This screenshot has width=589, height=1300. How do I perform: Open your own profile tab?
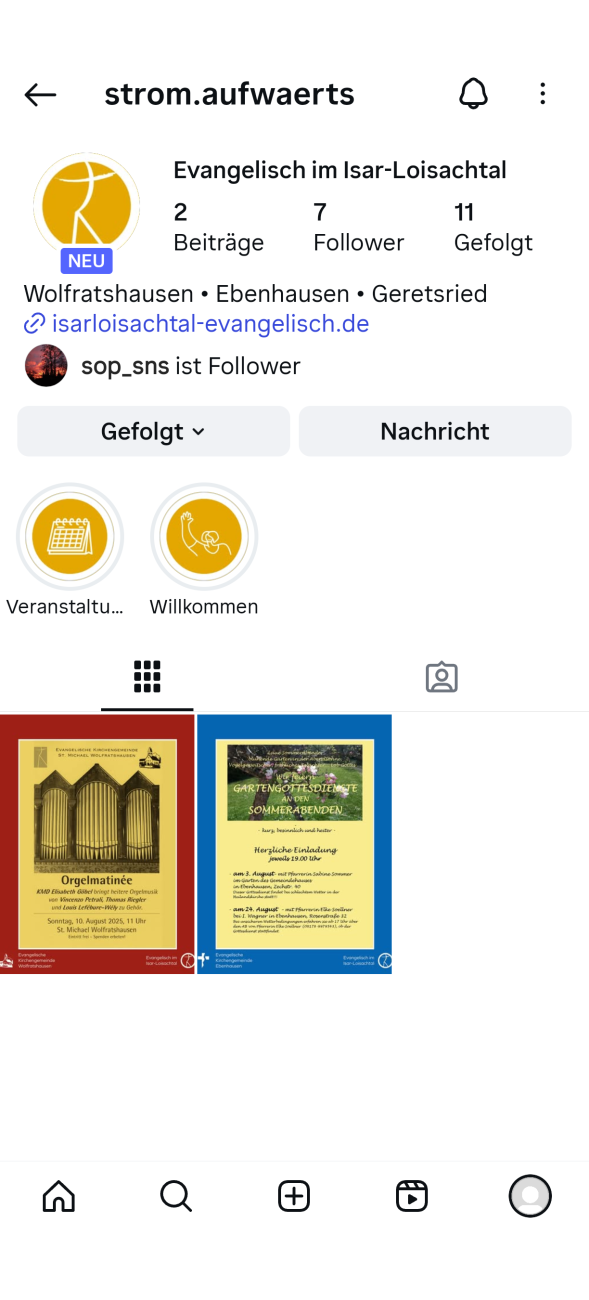pos(530,1195)
